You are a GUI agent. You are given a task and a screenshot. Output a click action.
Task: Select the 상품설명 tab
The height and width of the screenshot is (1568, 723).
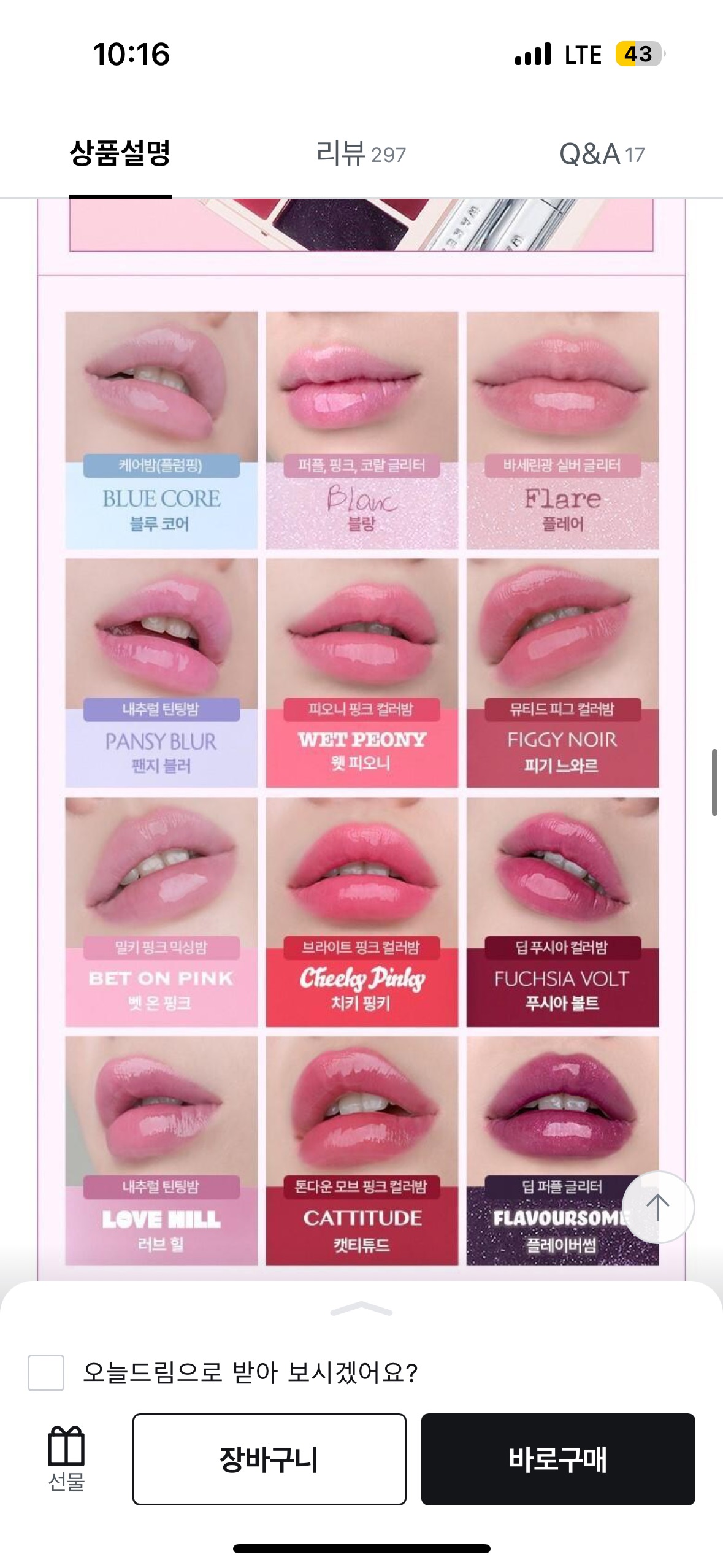pos(120,153)
